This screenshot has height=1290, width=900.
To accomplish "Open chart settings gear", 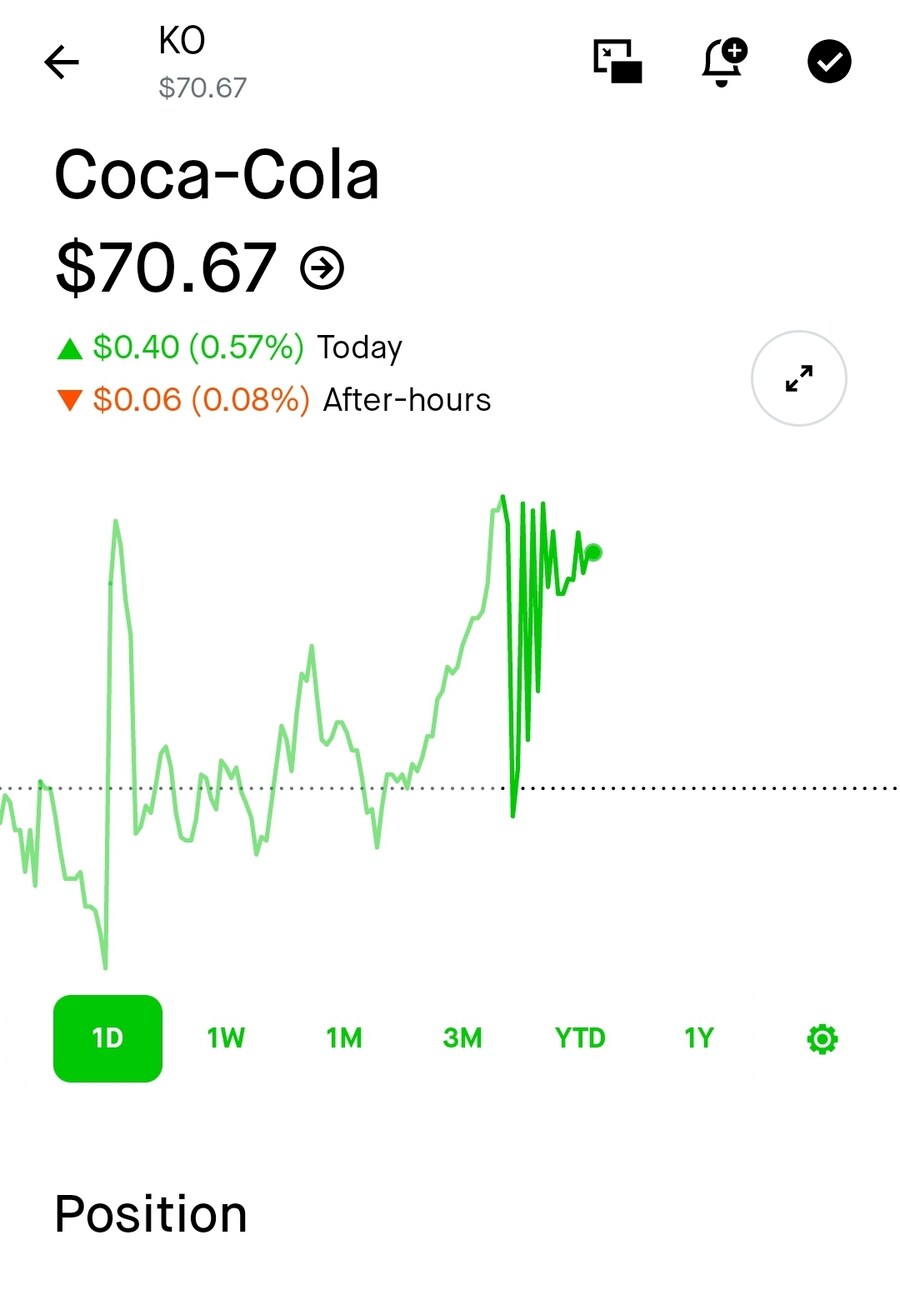I will (822, 1039).
